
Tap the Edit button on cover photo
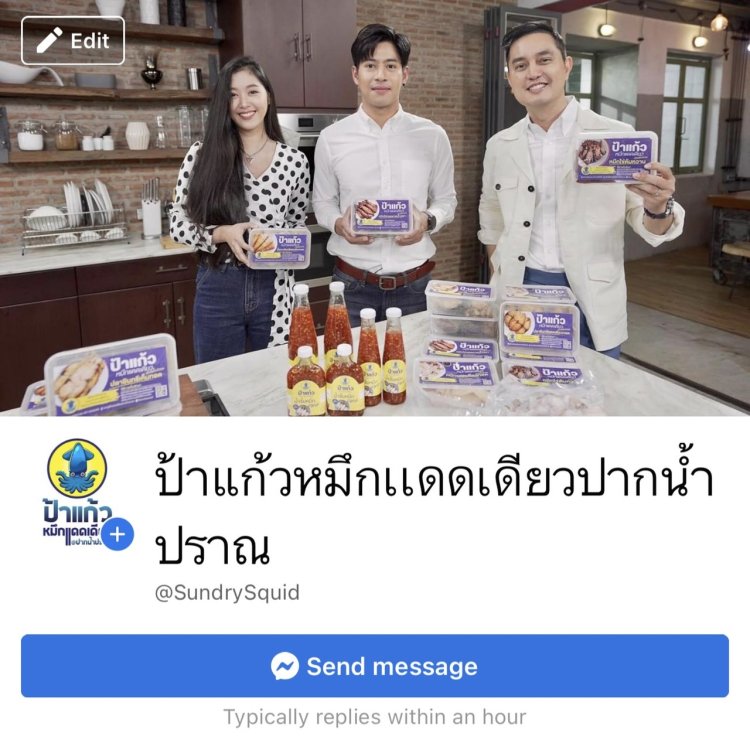(73, 41)
